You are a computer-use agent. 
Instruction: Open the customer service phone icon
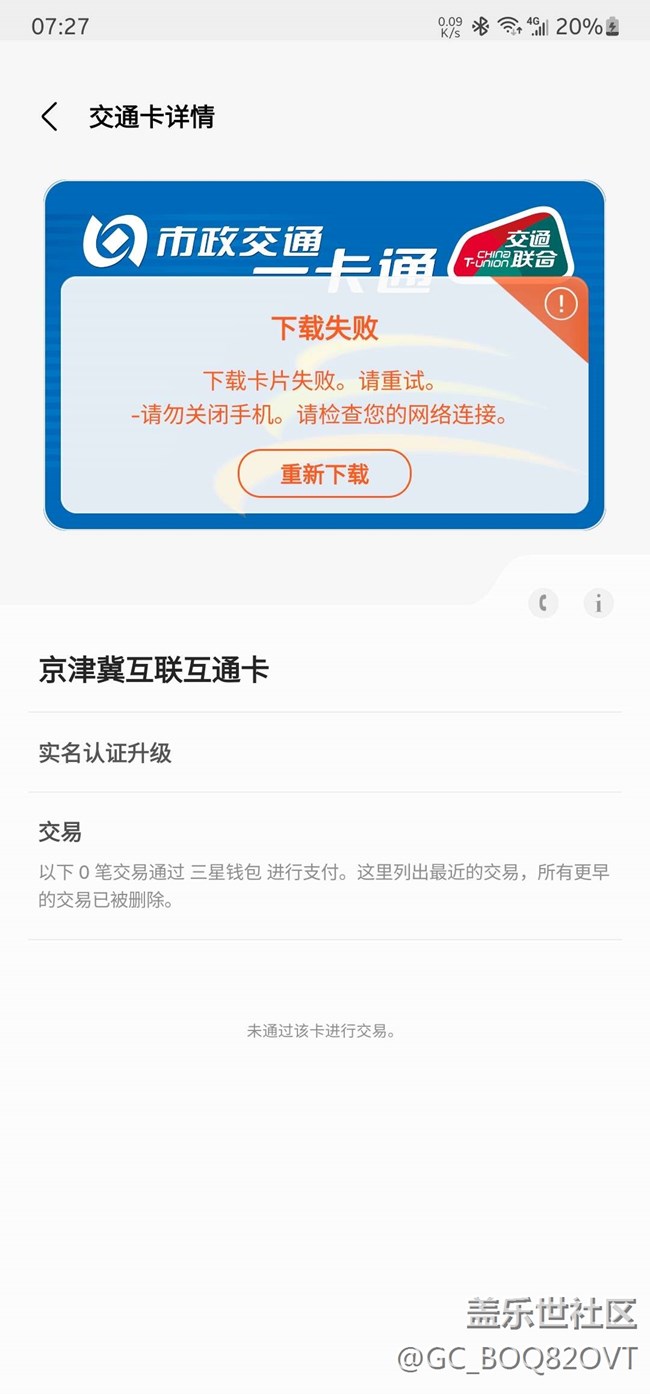click(543, 603)
